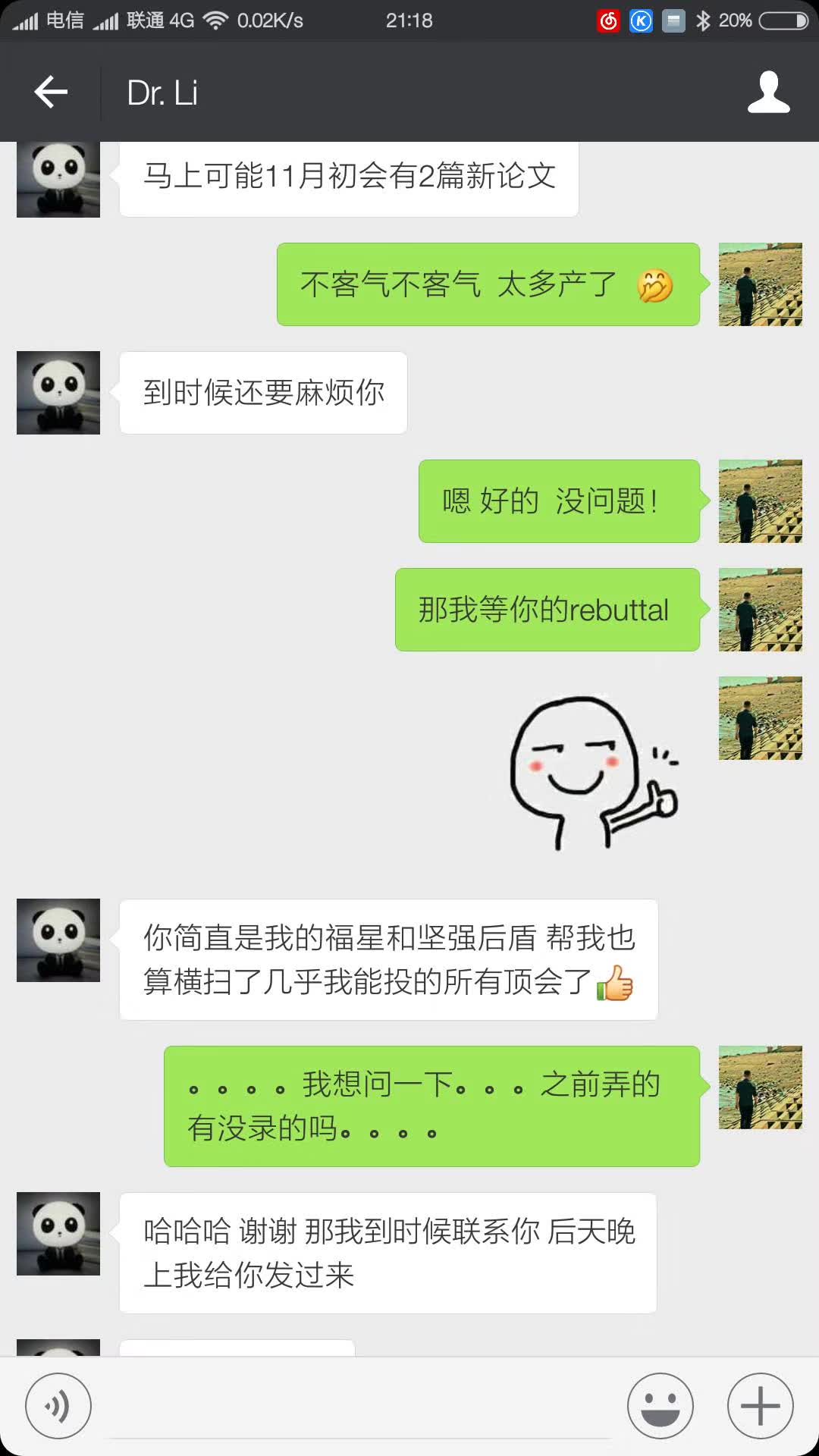Open the plus attachment menu
Image resolution: width=819 pixels, height=1456 pixels.
pos(760,1406)
